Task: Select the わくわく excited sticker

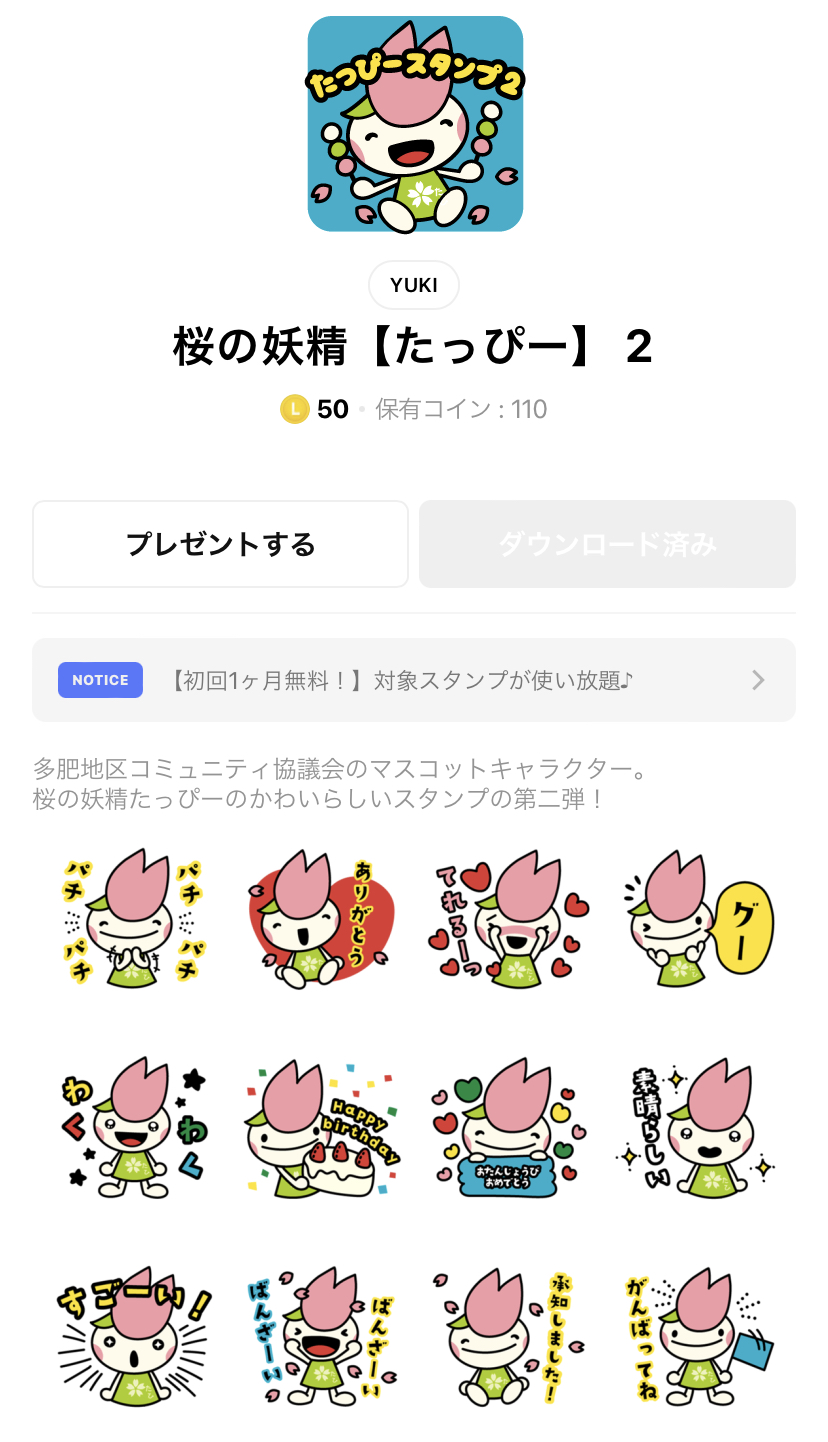Action: (x=133, y=1128)
